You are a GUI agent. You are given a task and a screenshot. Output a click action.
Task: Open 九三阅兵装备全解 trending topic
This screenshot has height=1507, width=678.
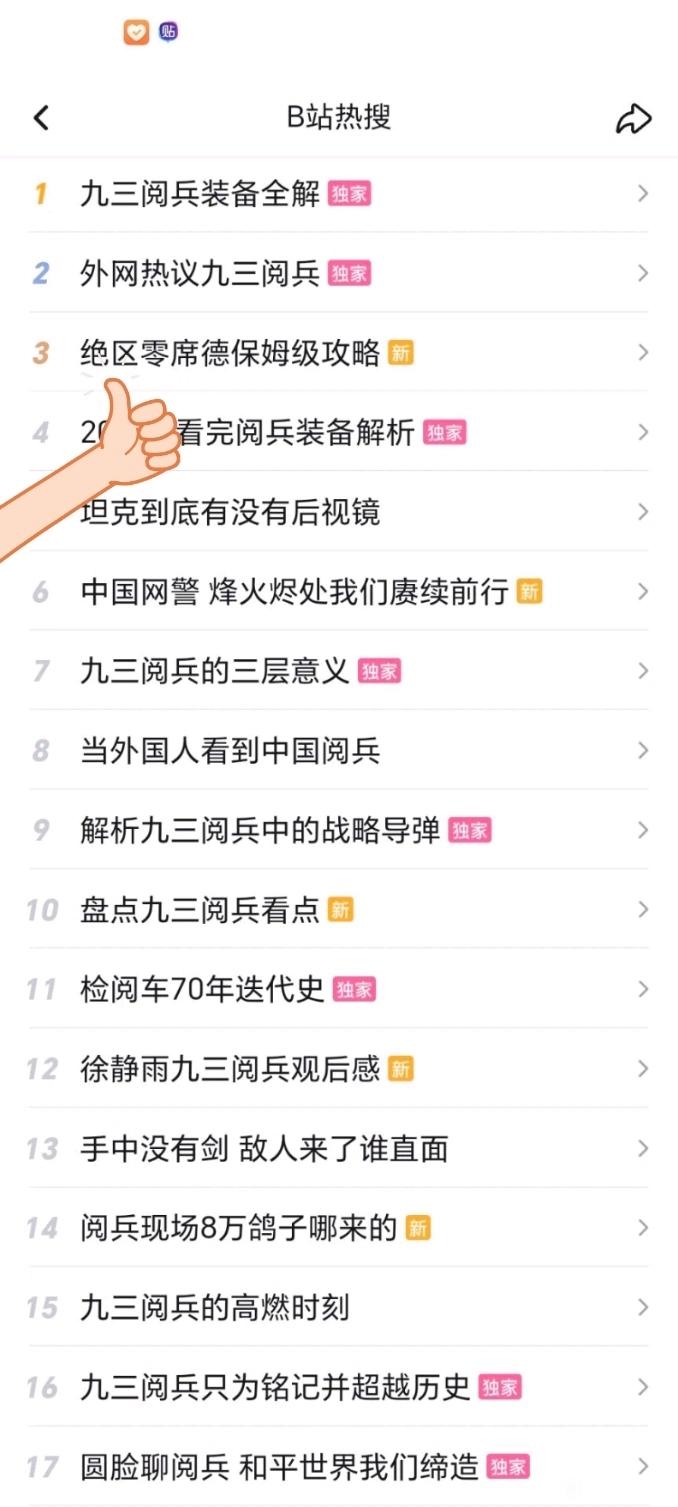click(x=200, y=193)
